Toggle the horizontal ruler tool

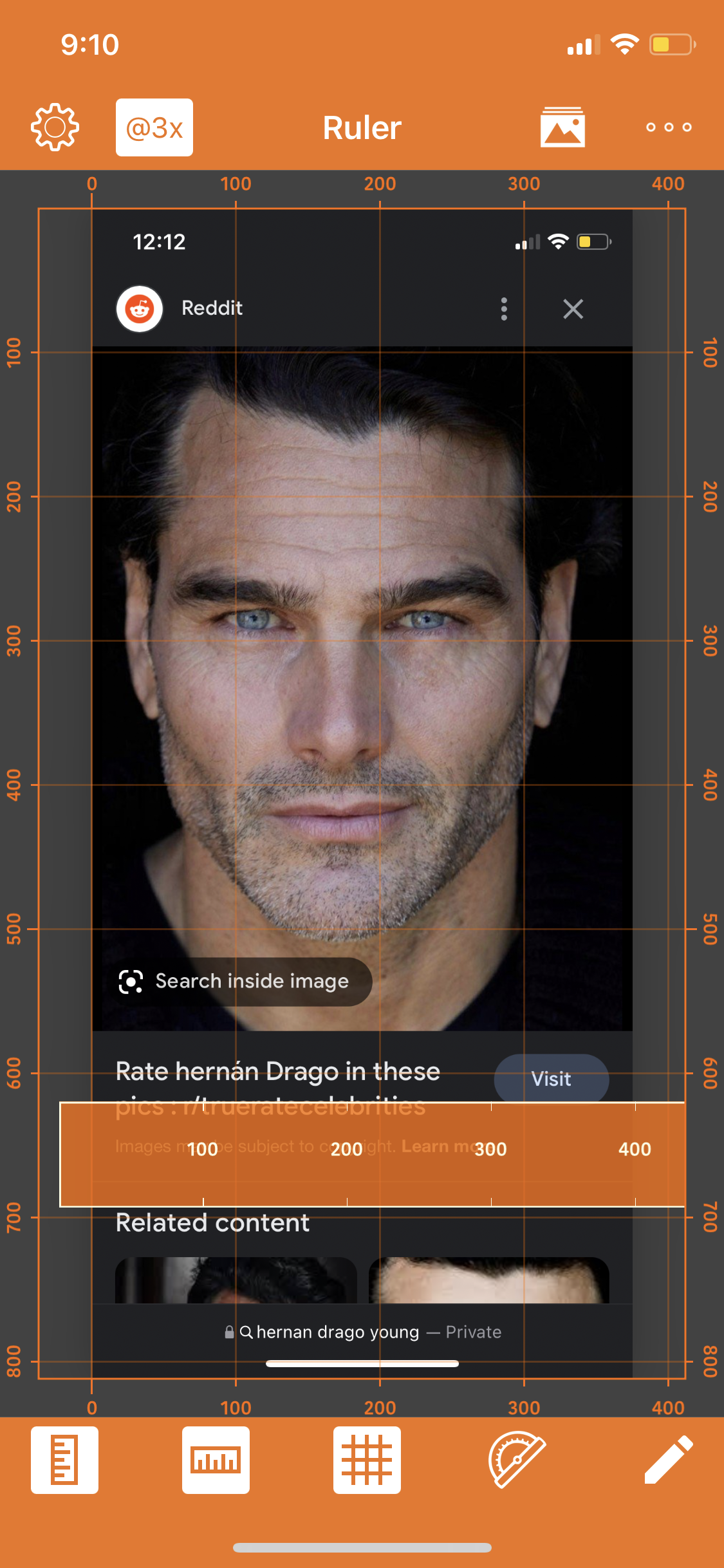(216, 1460)
